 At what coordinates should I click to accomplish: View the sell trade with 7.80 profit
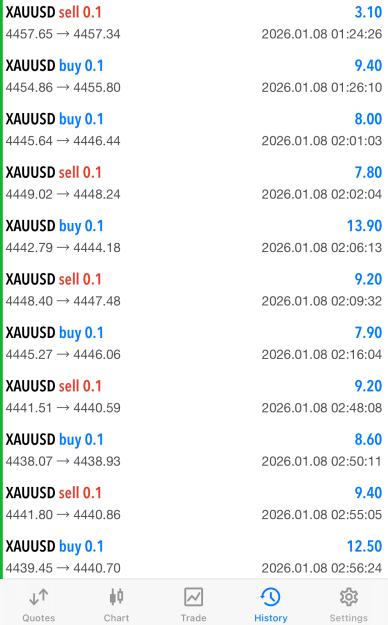tap(194, 183)
